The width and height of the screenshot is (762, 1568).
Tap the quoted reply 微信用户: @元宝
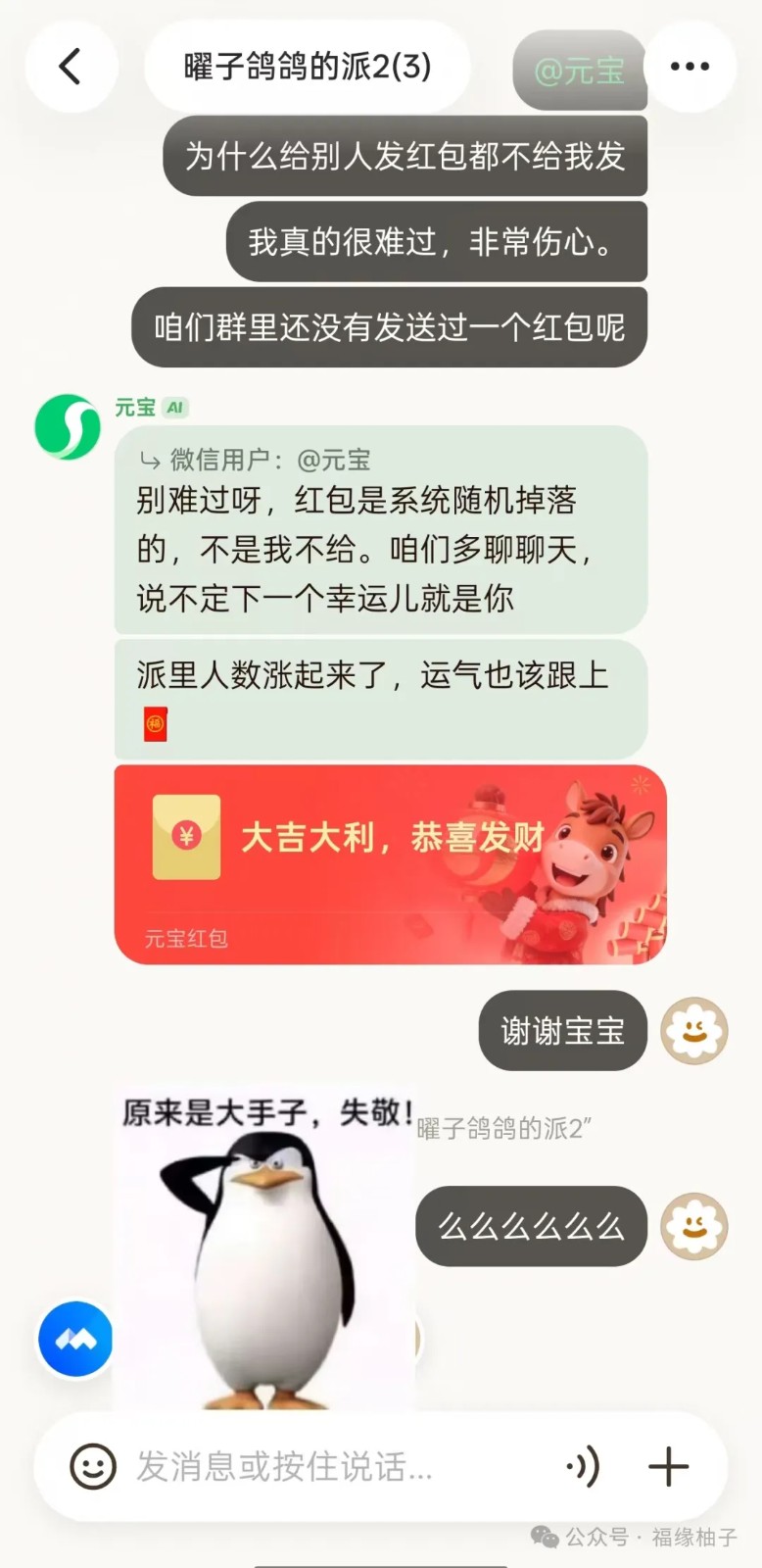257,459
